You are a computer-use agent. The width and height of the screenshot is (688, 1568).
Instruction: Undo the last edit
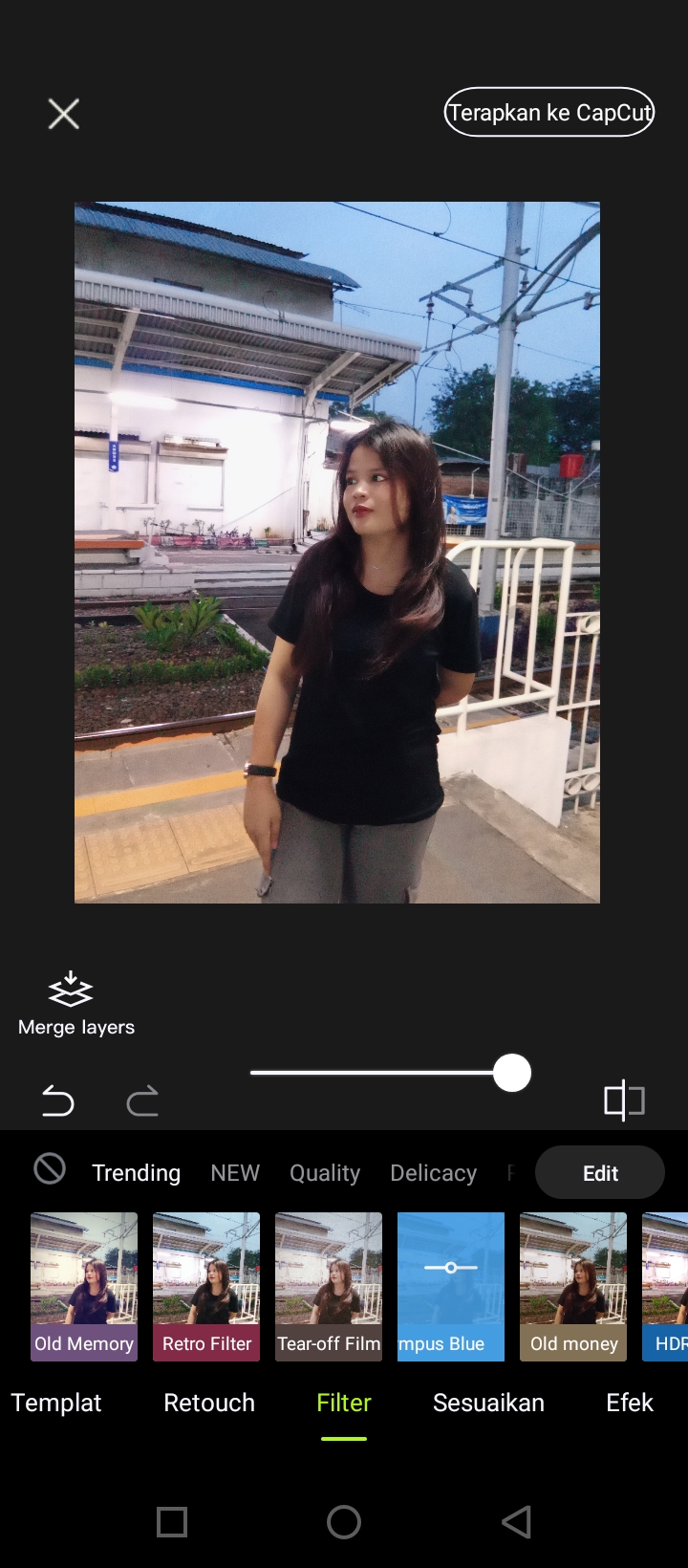point(57,1101)
